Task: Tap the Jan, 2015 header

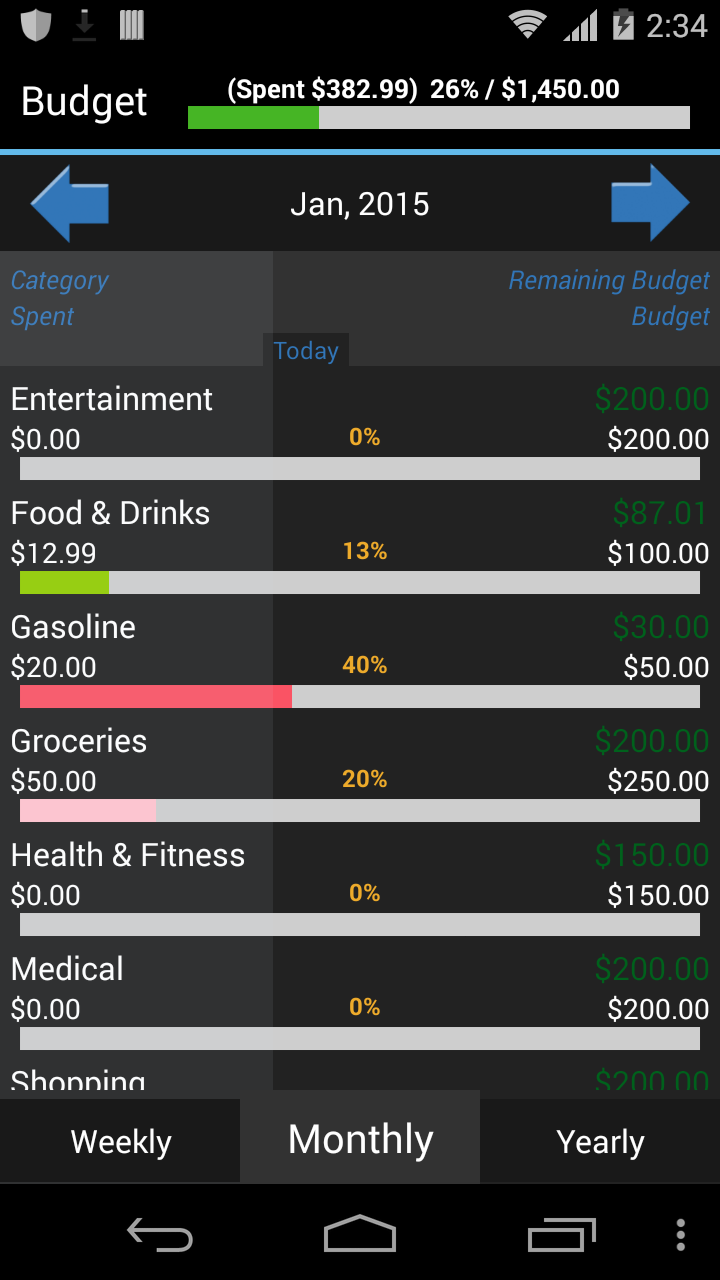Action: (360, 203)
